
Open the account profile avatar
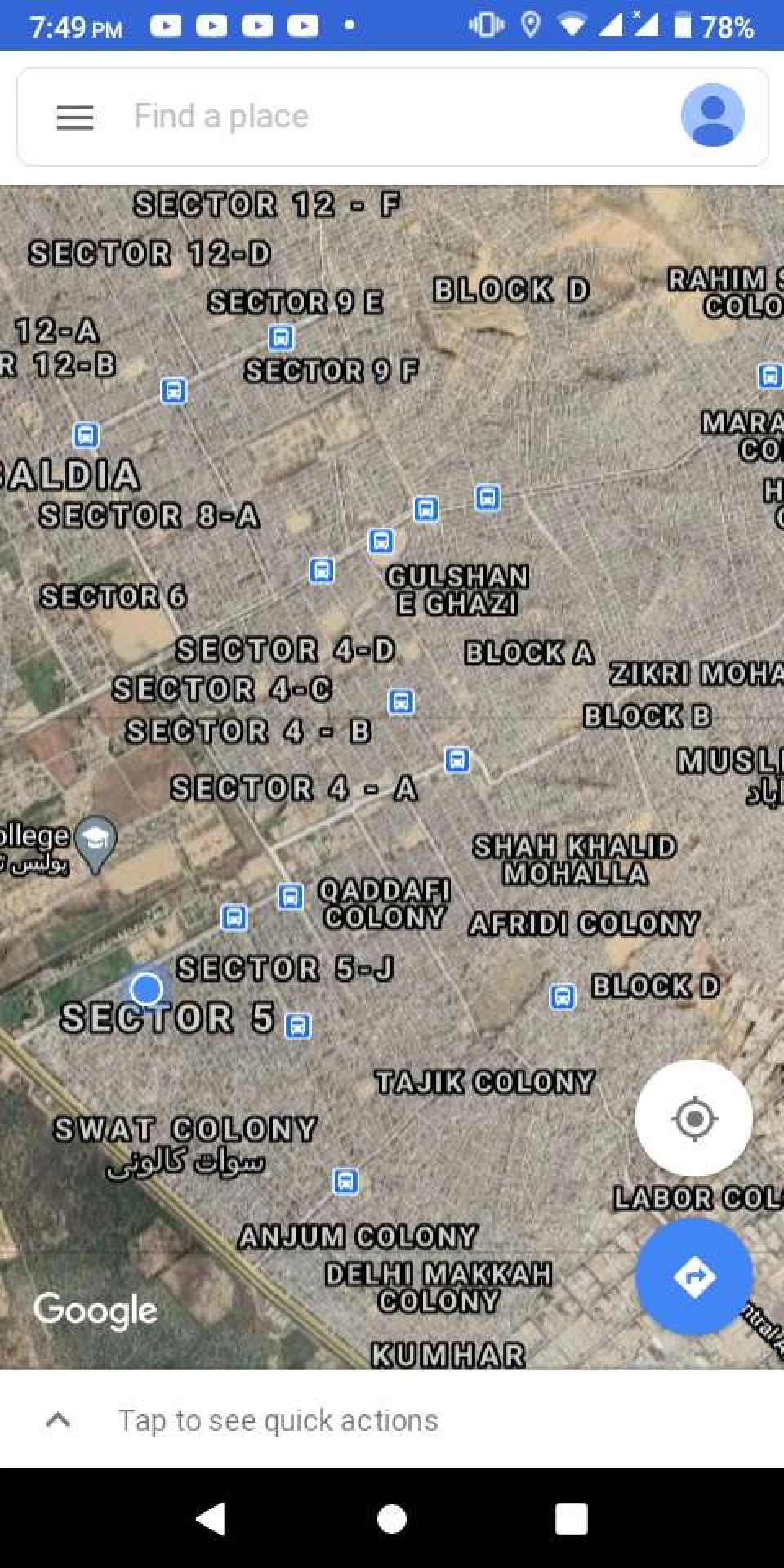tap(712, 115)
